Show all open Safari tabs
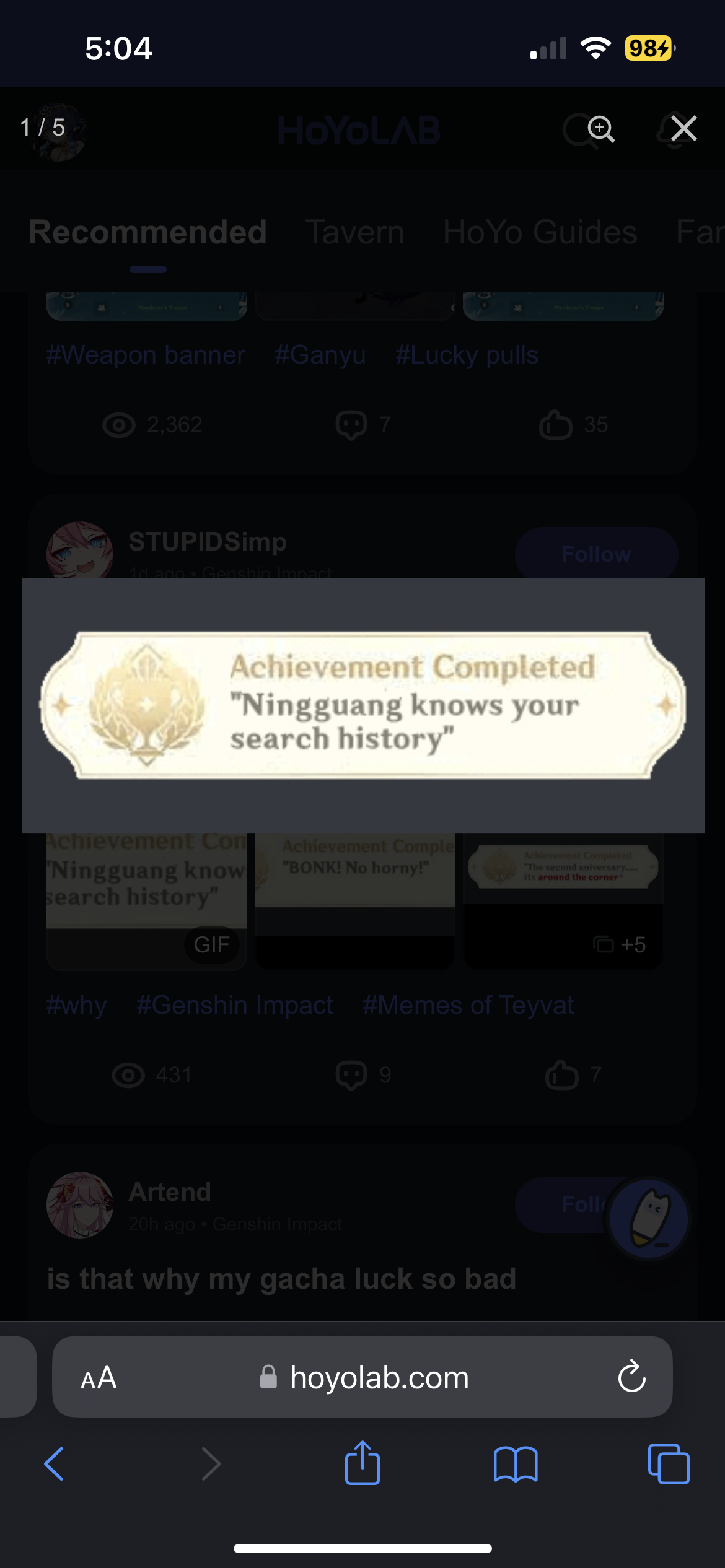 click(x=668, y=1464)
